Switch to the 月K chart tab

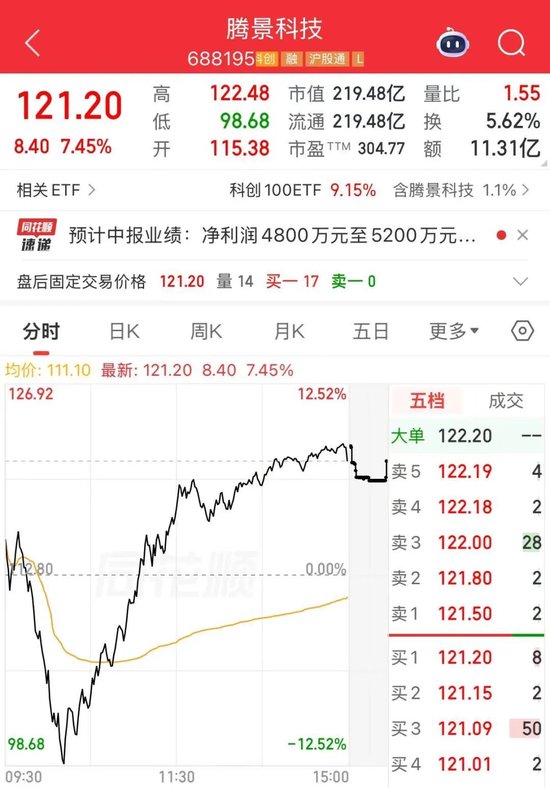tap(289, 332)
